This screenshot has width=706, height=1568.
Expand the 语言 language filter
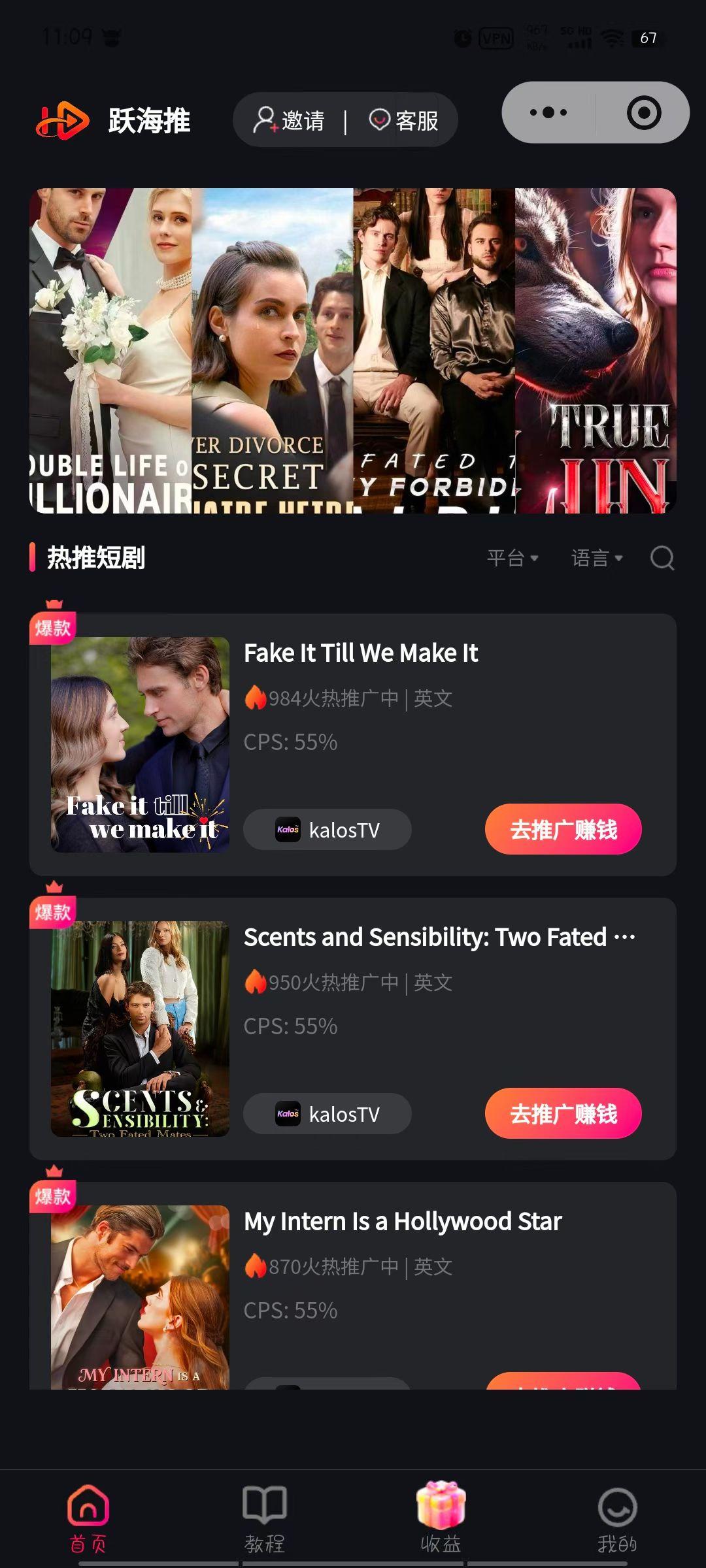click(x=596, y=558)
